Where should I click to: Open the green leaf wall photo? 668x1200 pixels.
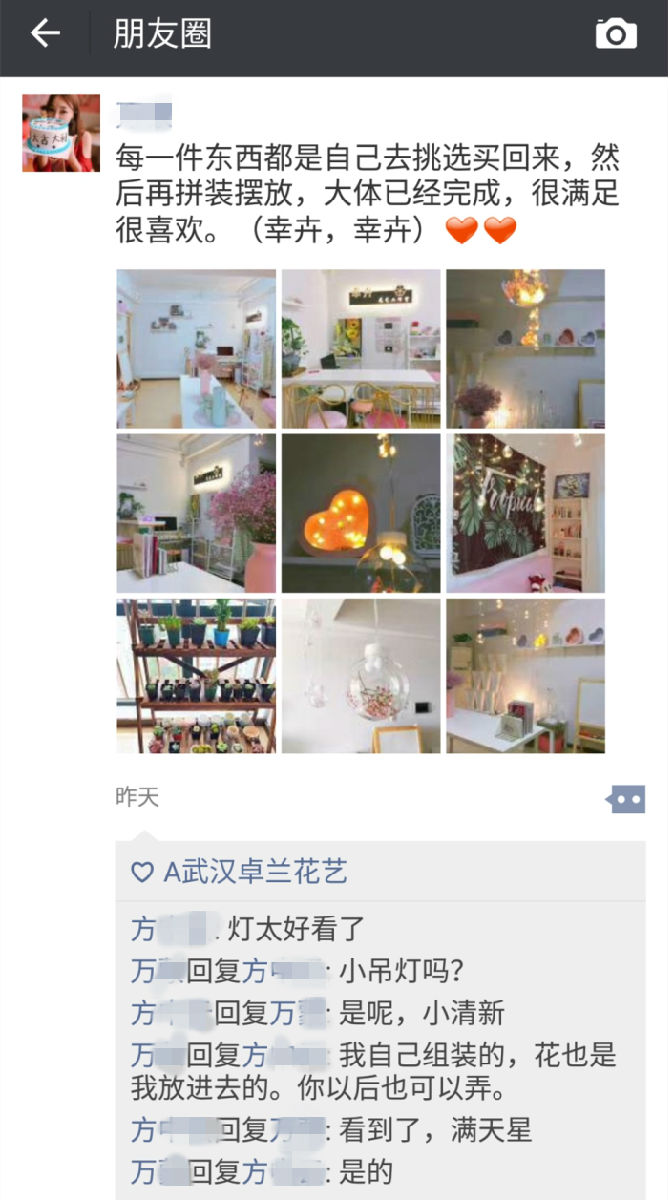(525, 513)
